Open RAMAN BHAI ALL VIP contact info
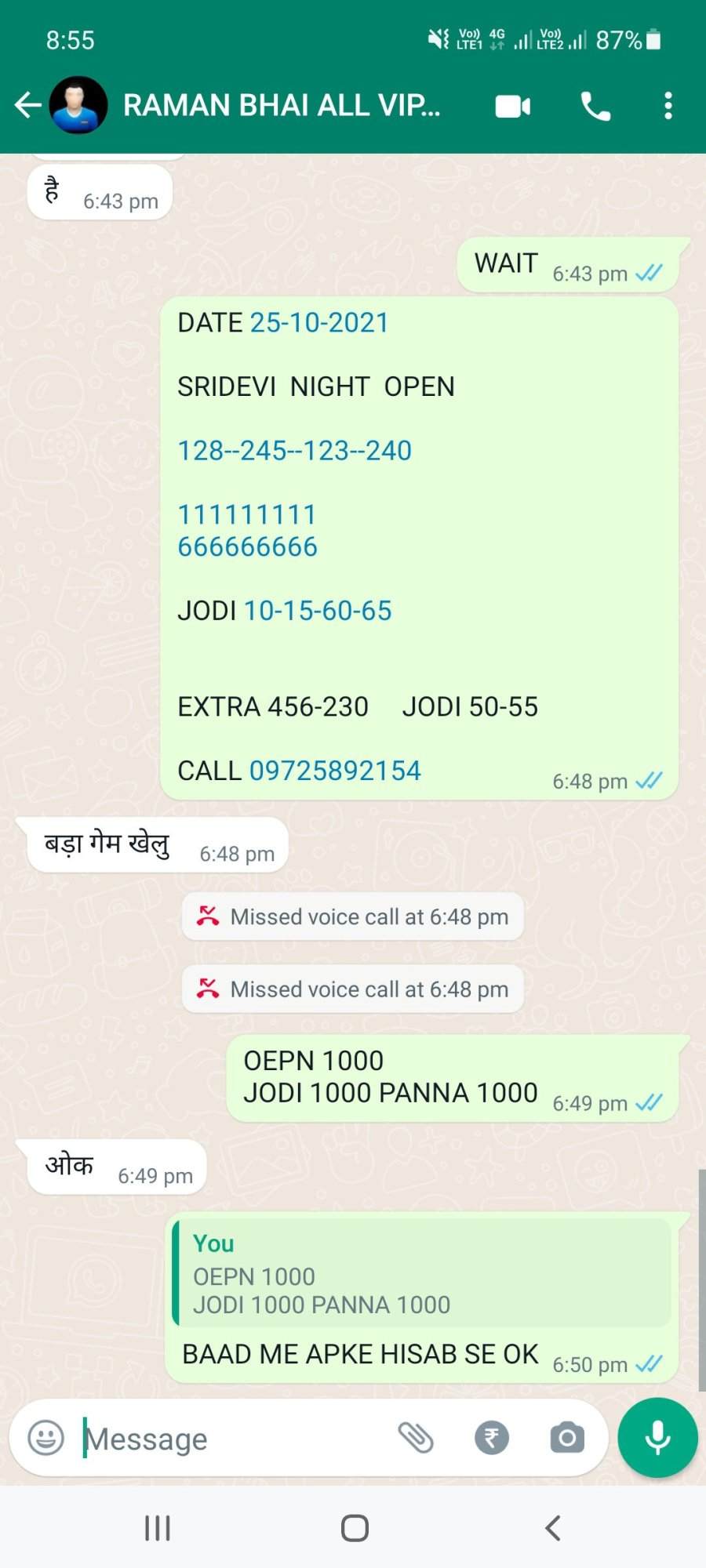 click(282, 105)
